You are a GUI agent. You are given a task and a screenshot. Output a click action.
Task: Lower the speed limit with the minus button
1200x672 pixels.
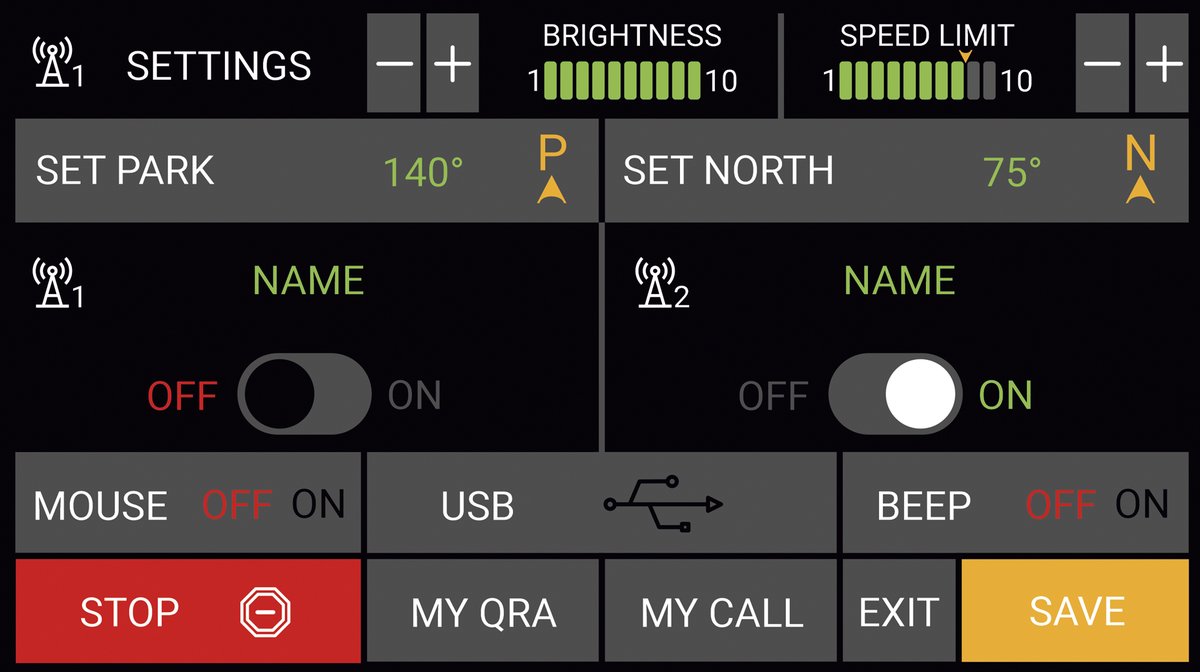(1102, 64)
